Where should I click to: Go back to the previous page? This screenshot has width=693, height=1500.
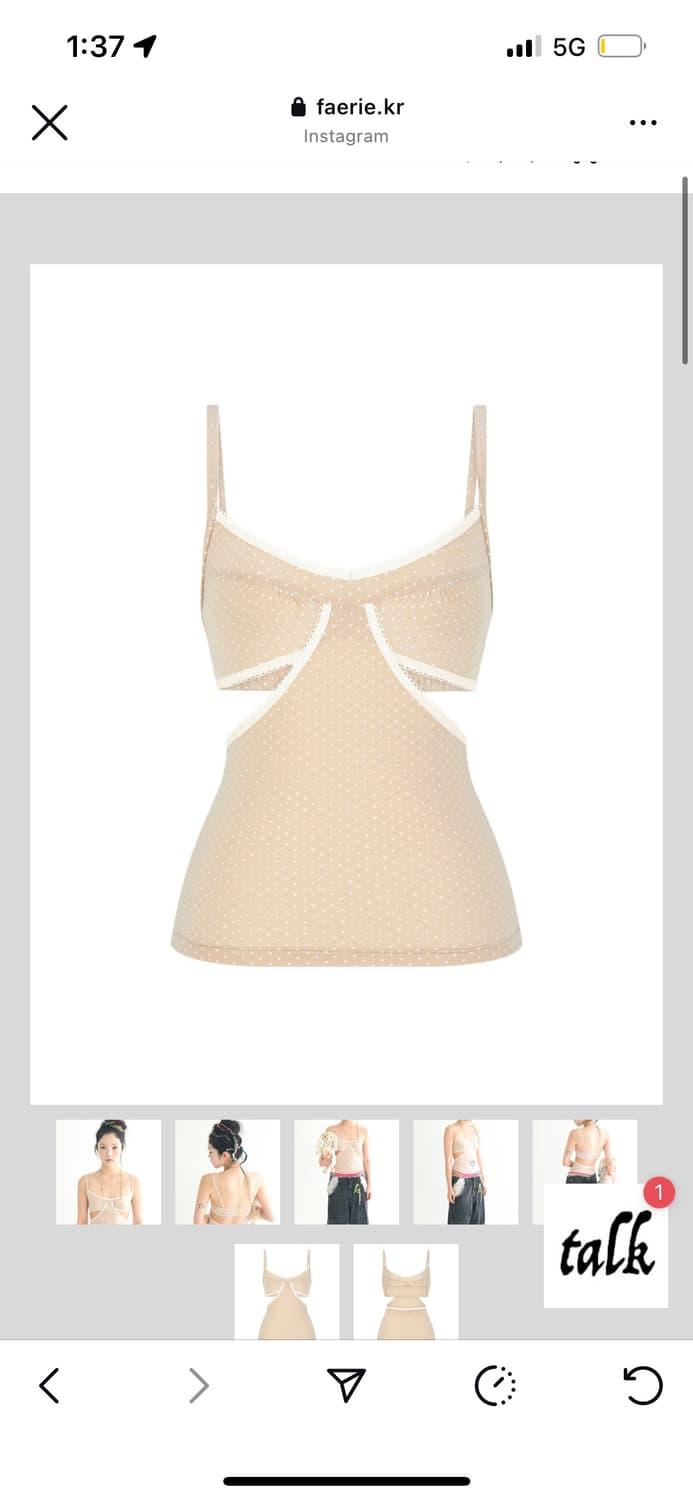point(49,1386)
